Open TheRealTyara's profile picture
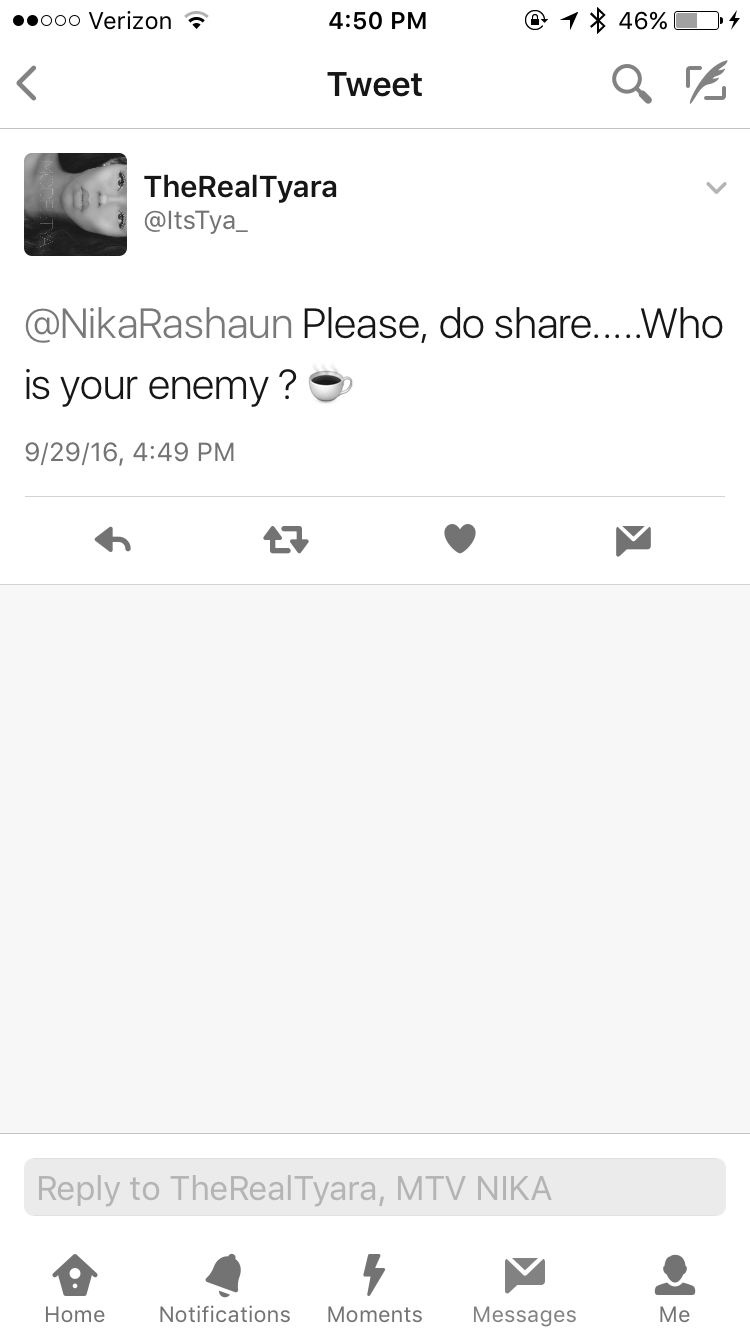 pyautogui.click(x=75, y=204)
